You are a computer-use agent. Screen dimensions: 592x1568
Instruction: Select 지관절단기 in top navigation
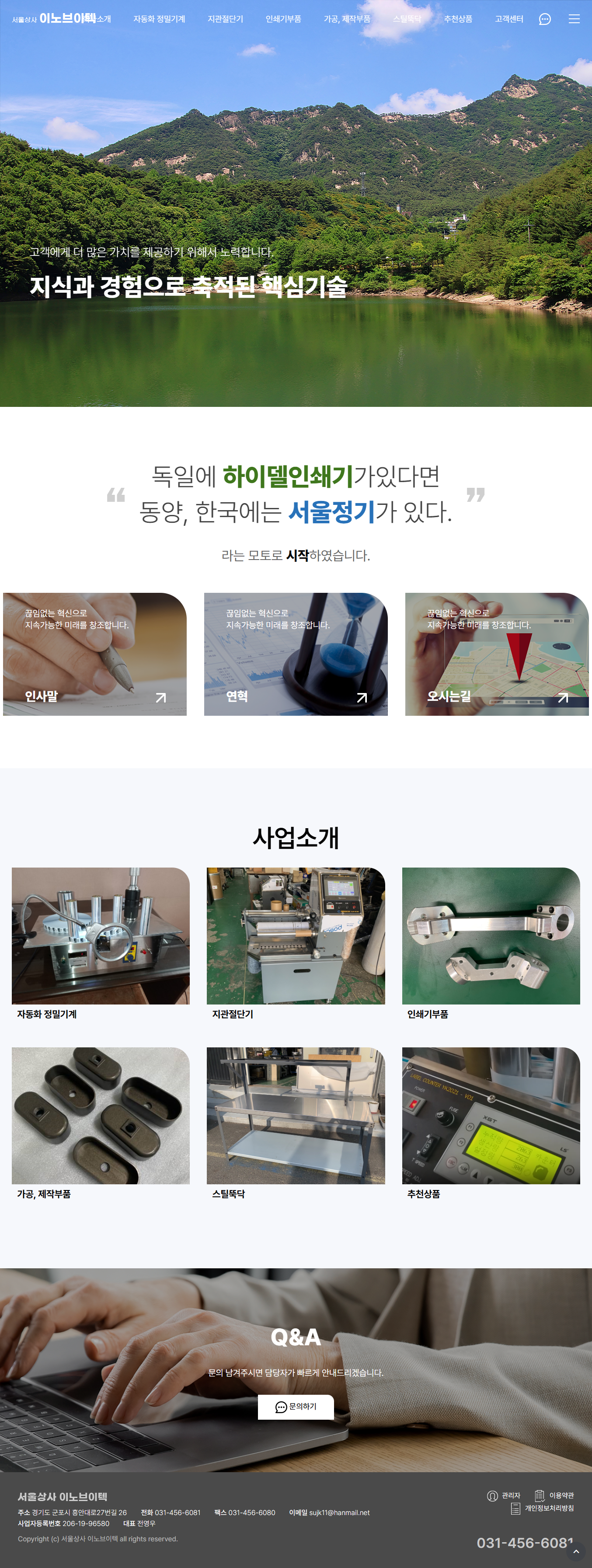point(225,19)
